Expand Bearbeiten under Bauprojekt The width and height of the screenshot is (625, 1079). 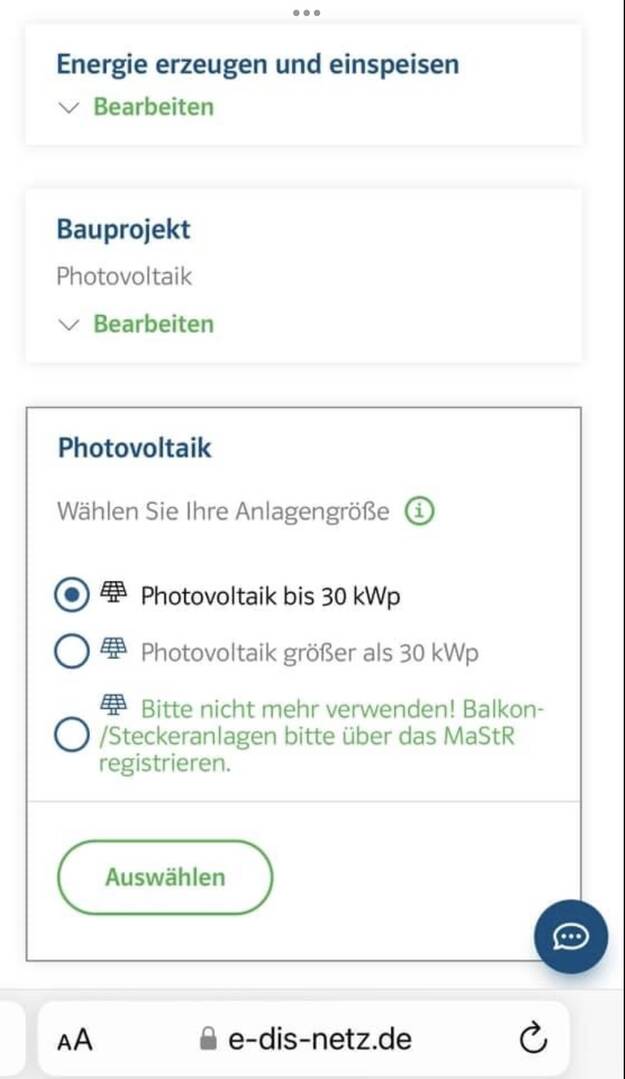click(x=136, y=323)
